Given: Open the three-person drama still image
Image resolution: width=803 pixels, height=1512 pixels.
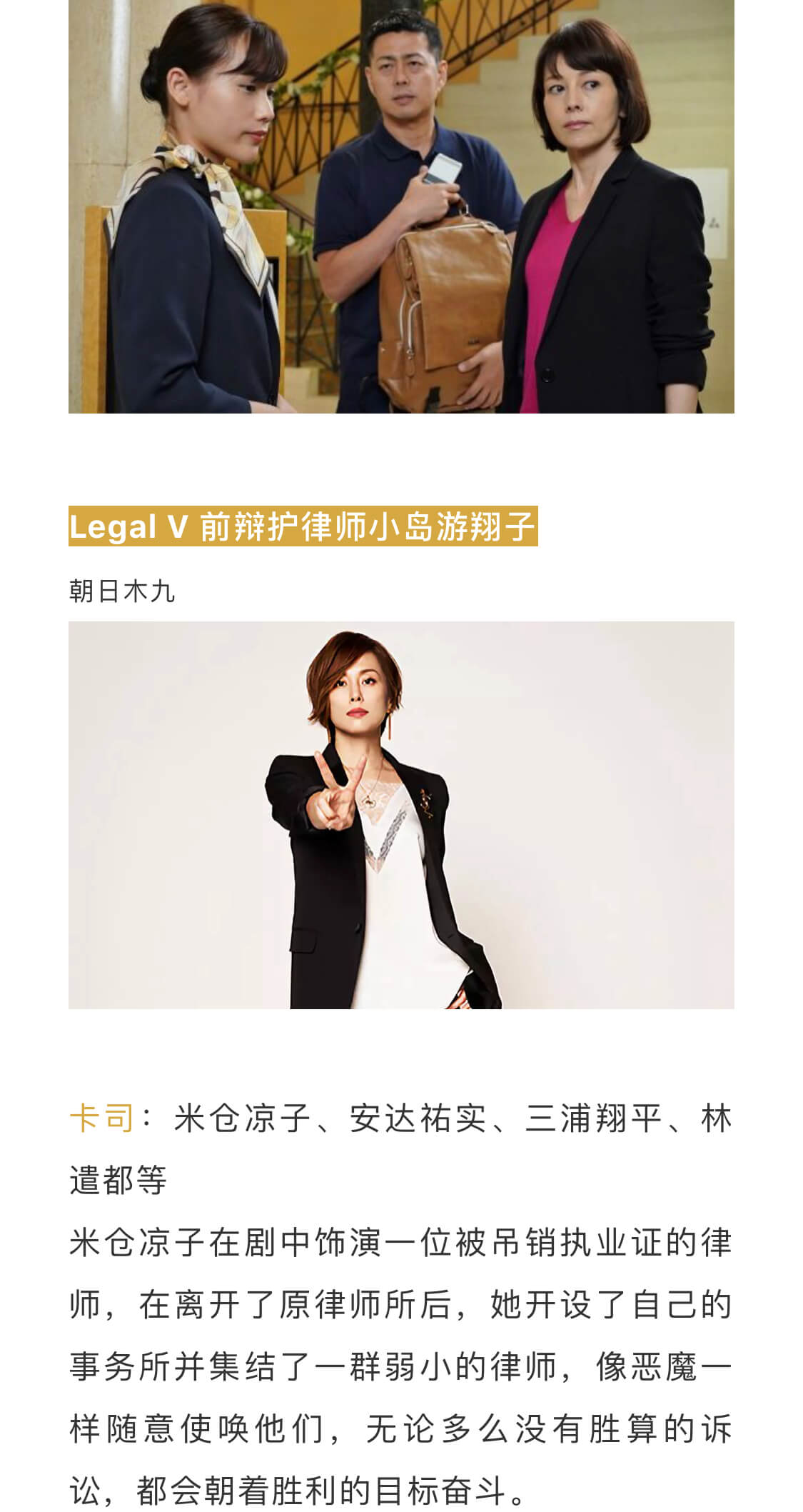Looking at the screenshot, I should point(401,207).
